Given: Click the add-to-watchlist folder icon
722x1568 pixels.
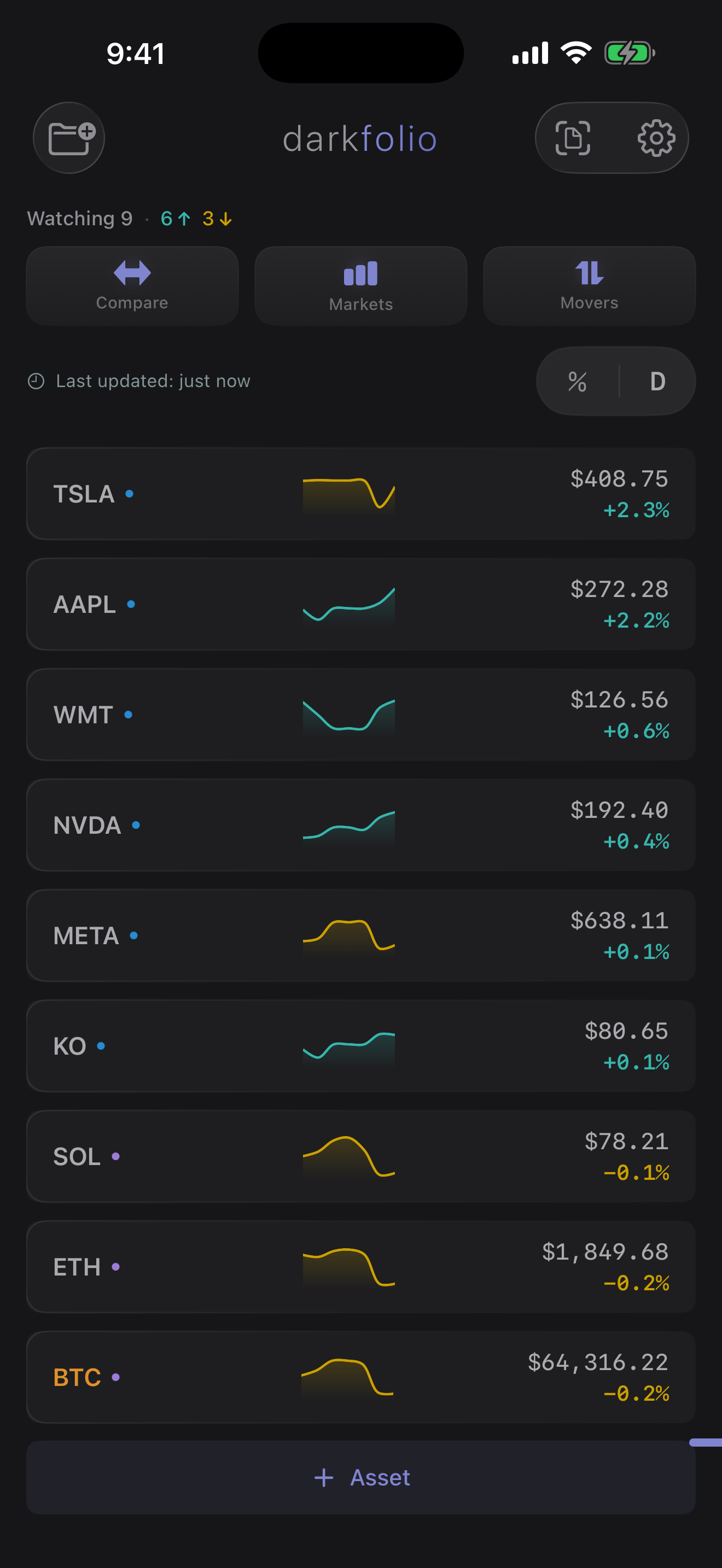Looking at the screenshot, I should point(69,138).
